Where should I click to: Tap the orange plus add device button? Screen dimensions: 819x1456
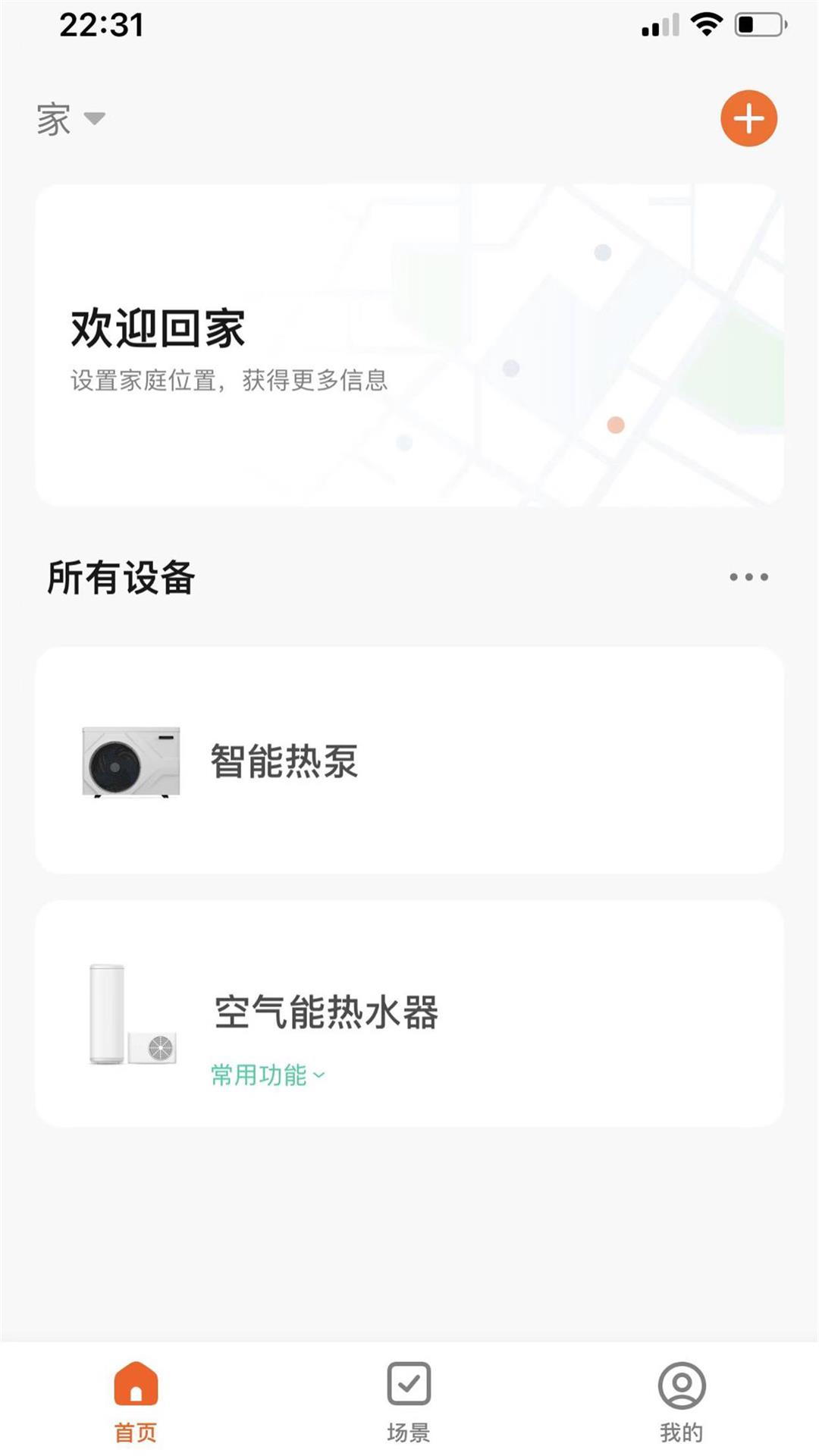click(748, 119)
